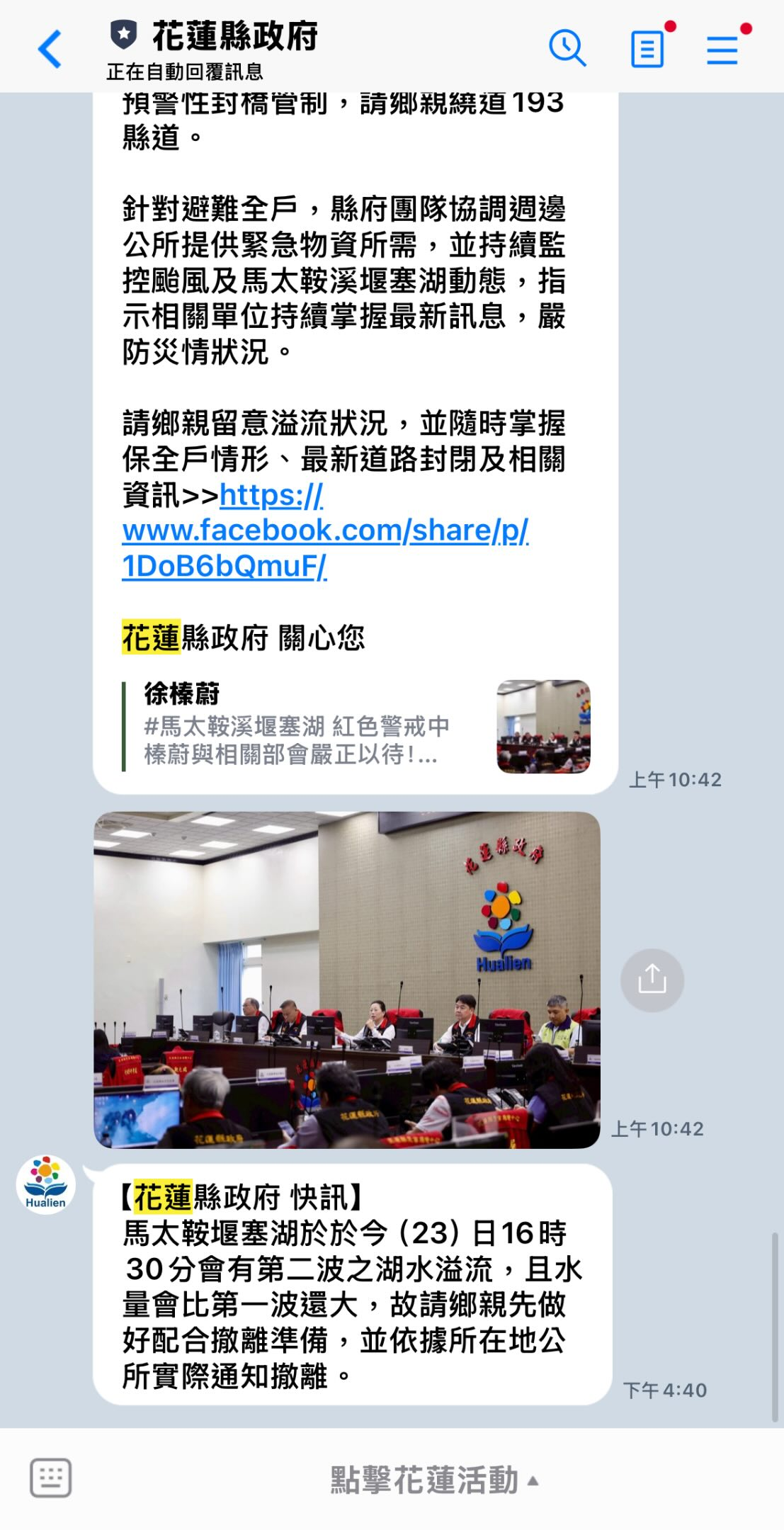Open the 徐榛蔚 link preview card

pos(354,726)
